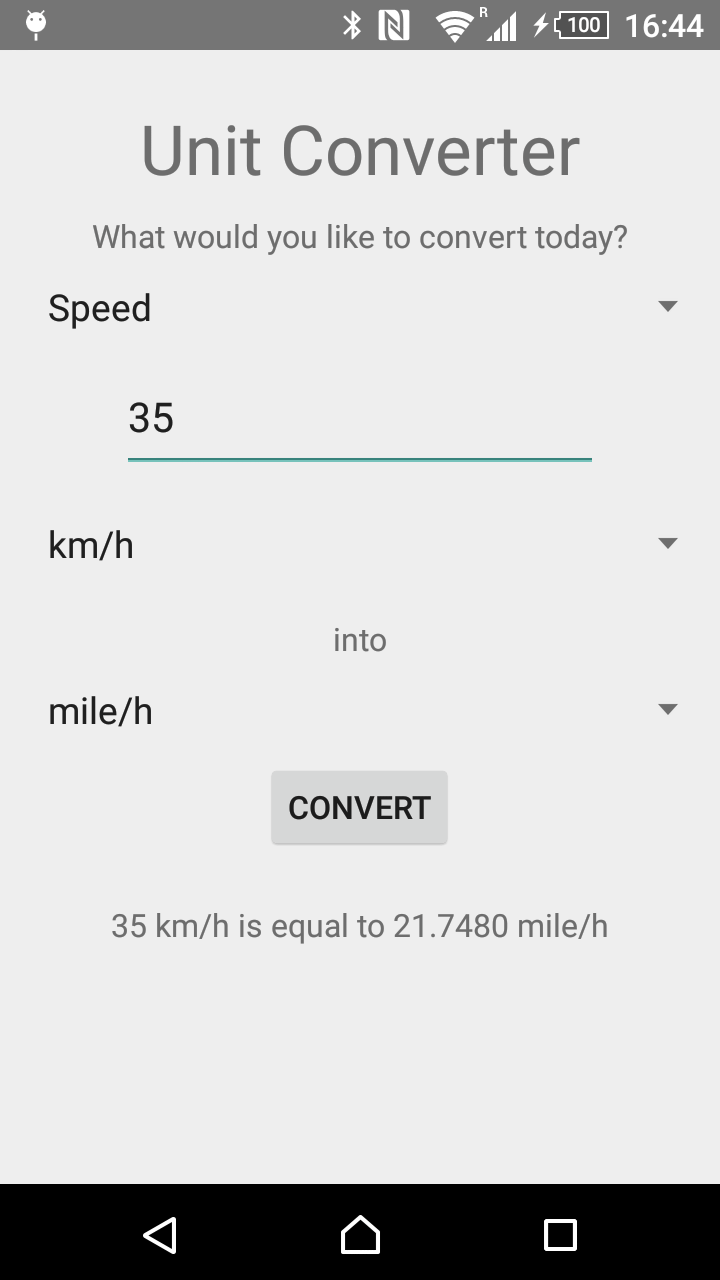The width and height of the screenshot is (720, 1280).
Task: Click the Bluetooth status bar icon
Action: pos(352,25)
